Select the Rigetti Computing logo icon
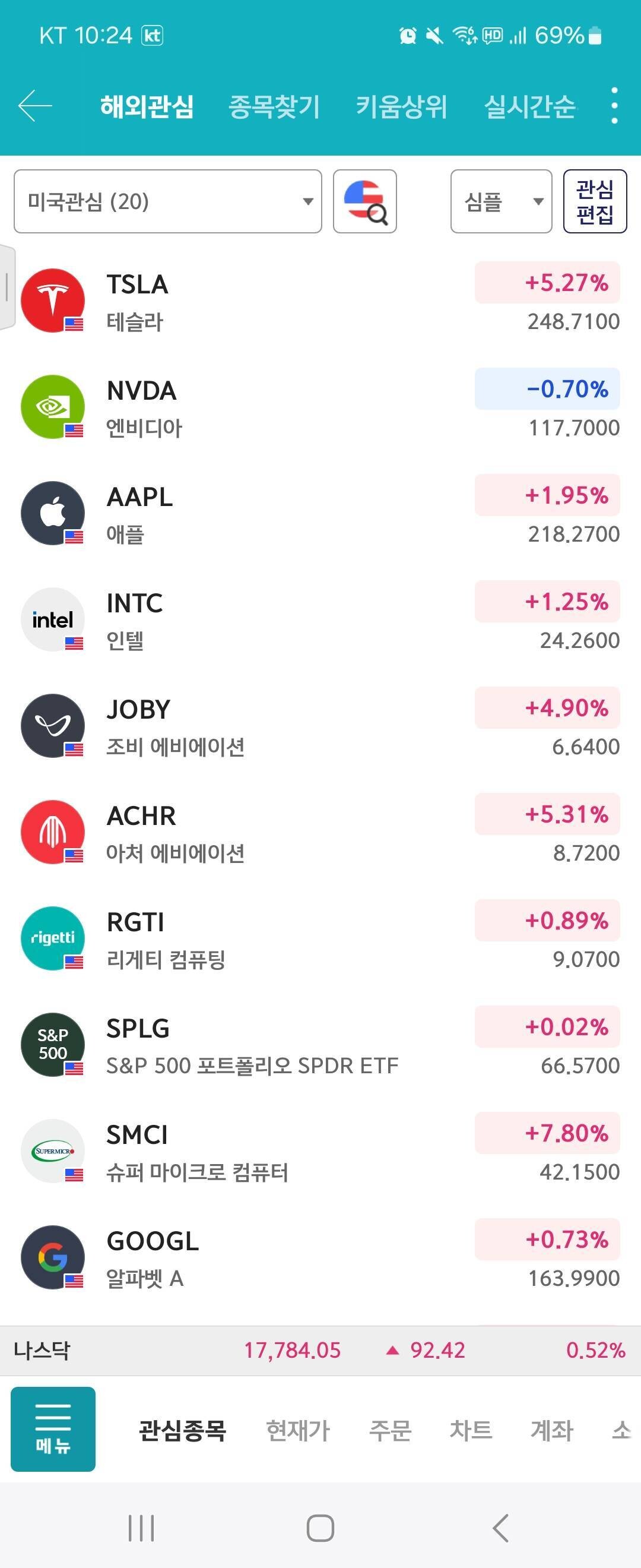The width and height of the screenshot is (641, 1568). (53, 937)
